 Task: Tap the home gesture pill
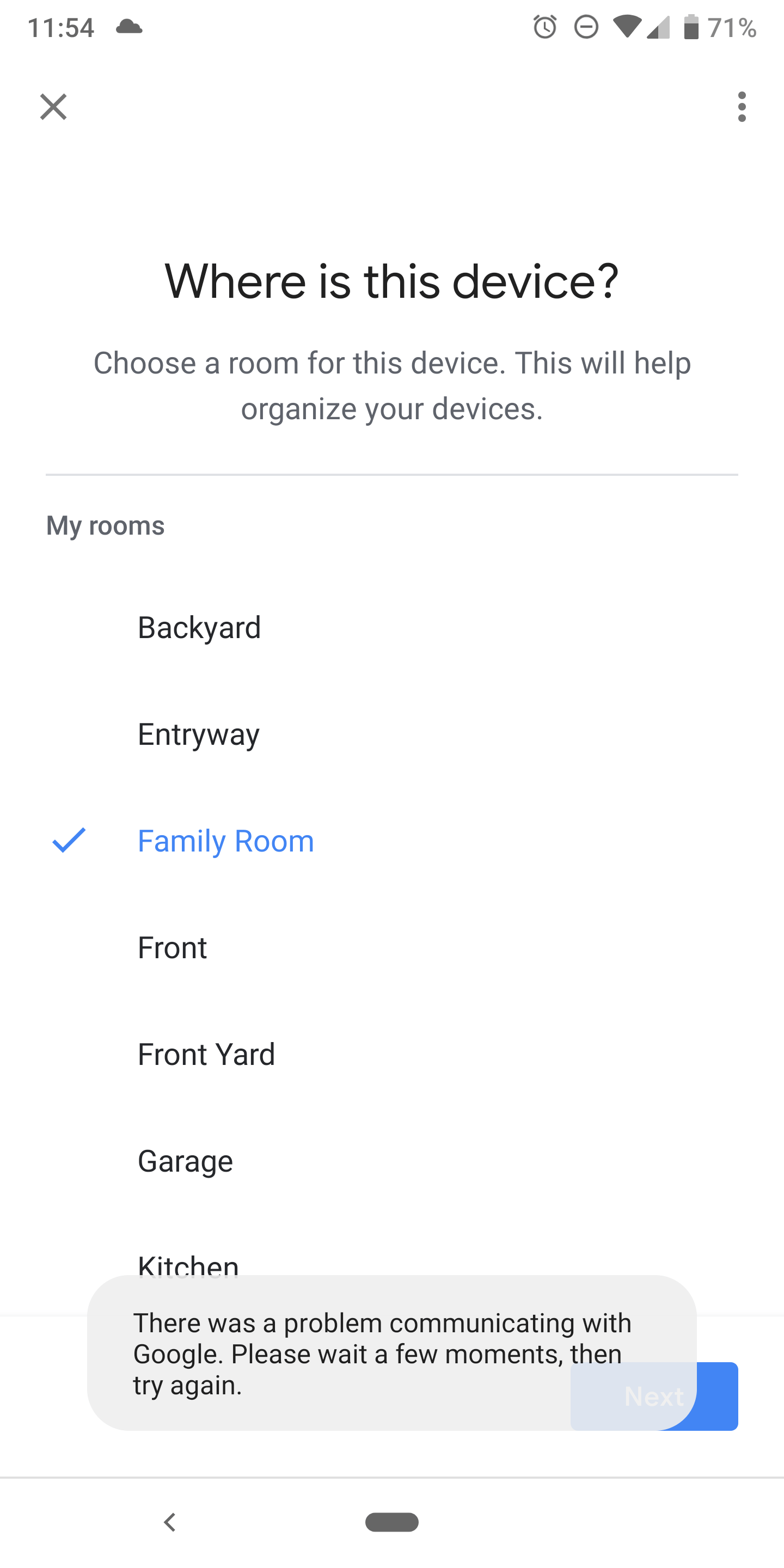pyautogui.click(x=392, y=1522)
